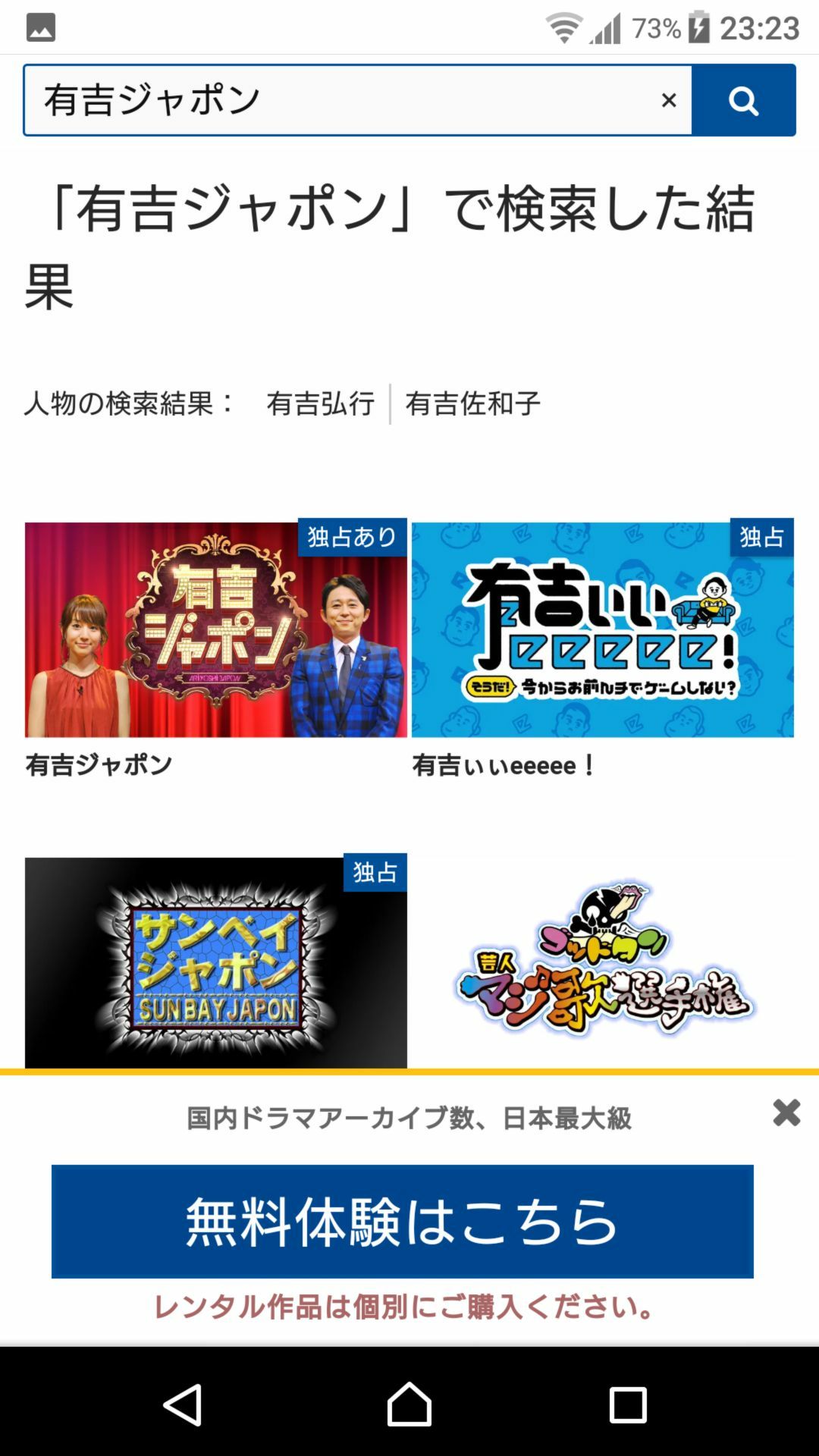Image resolution: width=819 pixels, height=1456 pixels.
Task: Go to the home screen
Action: (409, 1405)
